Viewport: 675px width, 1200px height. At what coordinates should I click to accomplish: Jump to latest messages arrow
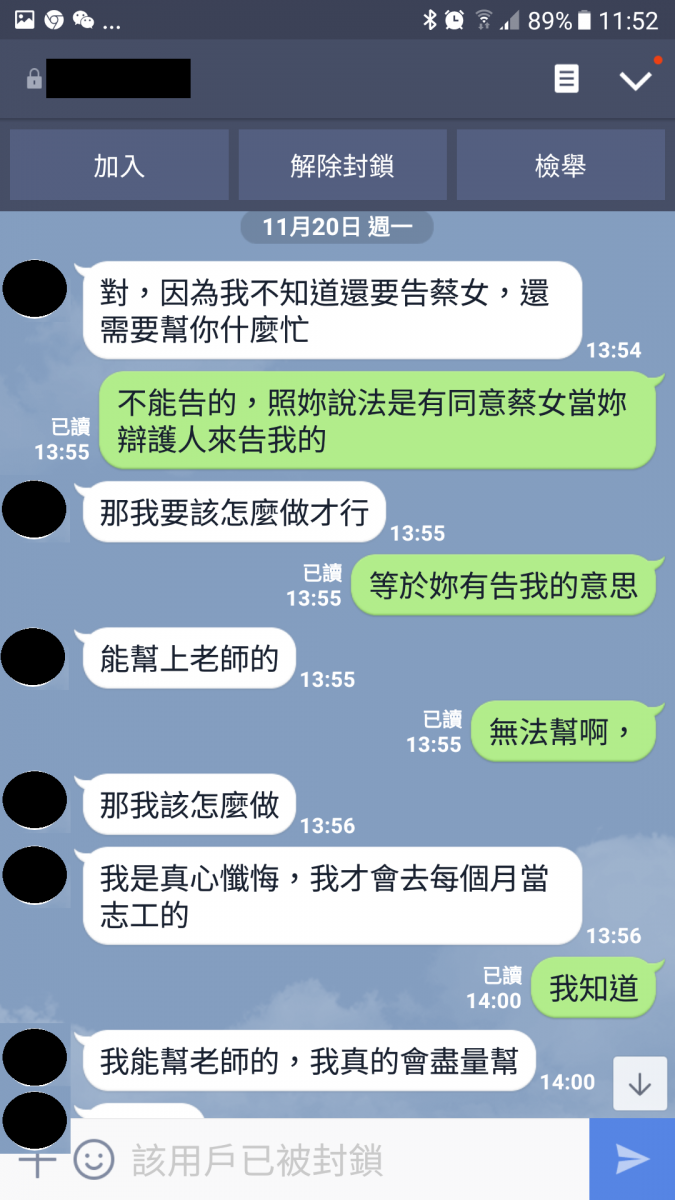click(640, 1083)
